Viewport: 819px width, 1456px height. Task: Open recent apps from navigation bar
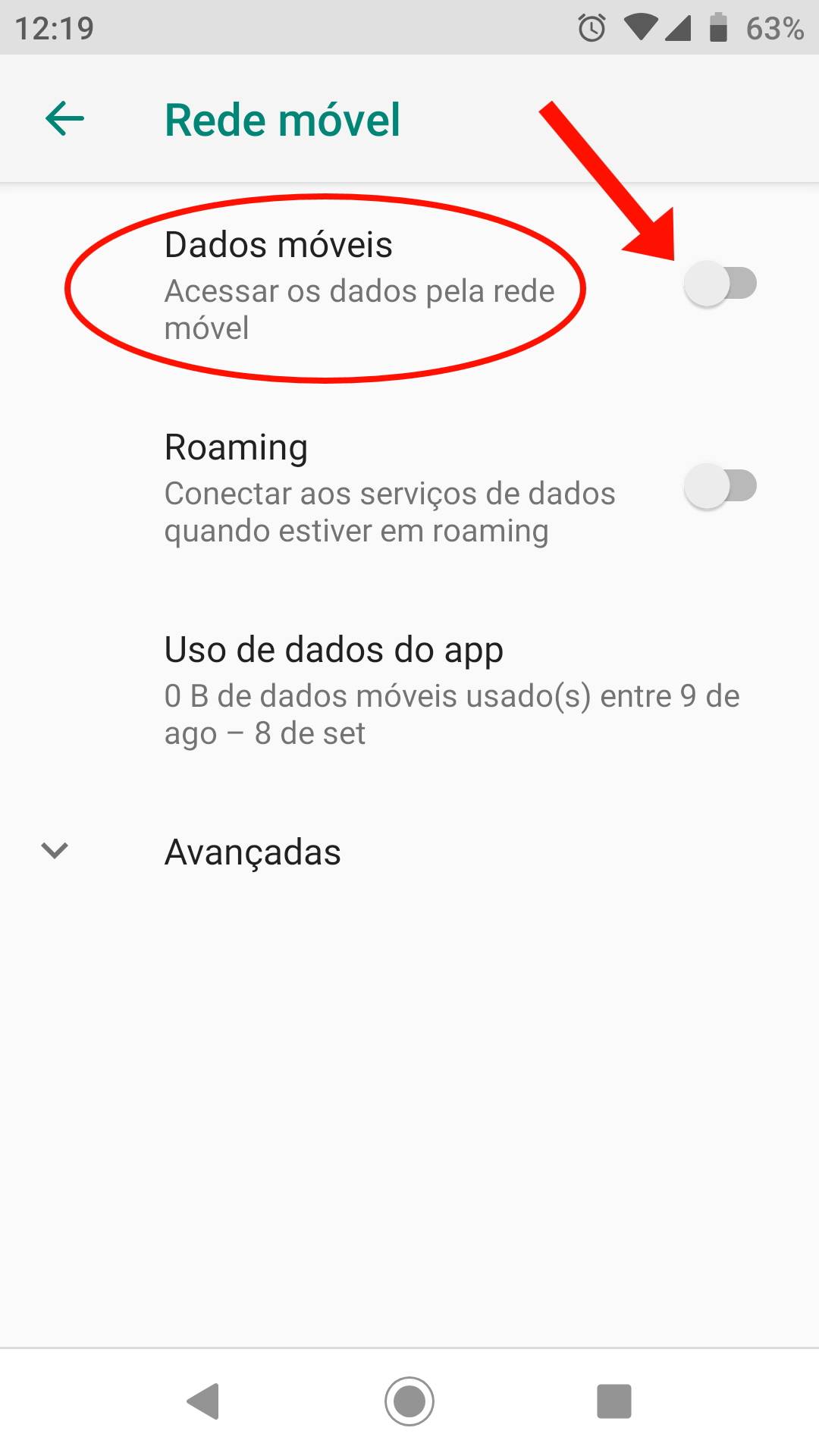(x=613, y=1401)
